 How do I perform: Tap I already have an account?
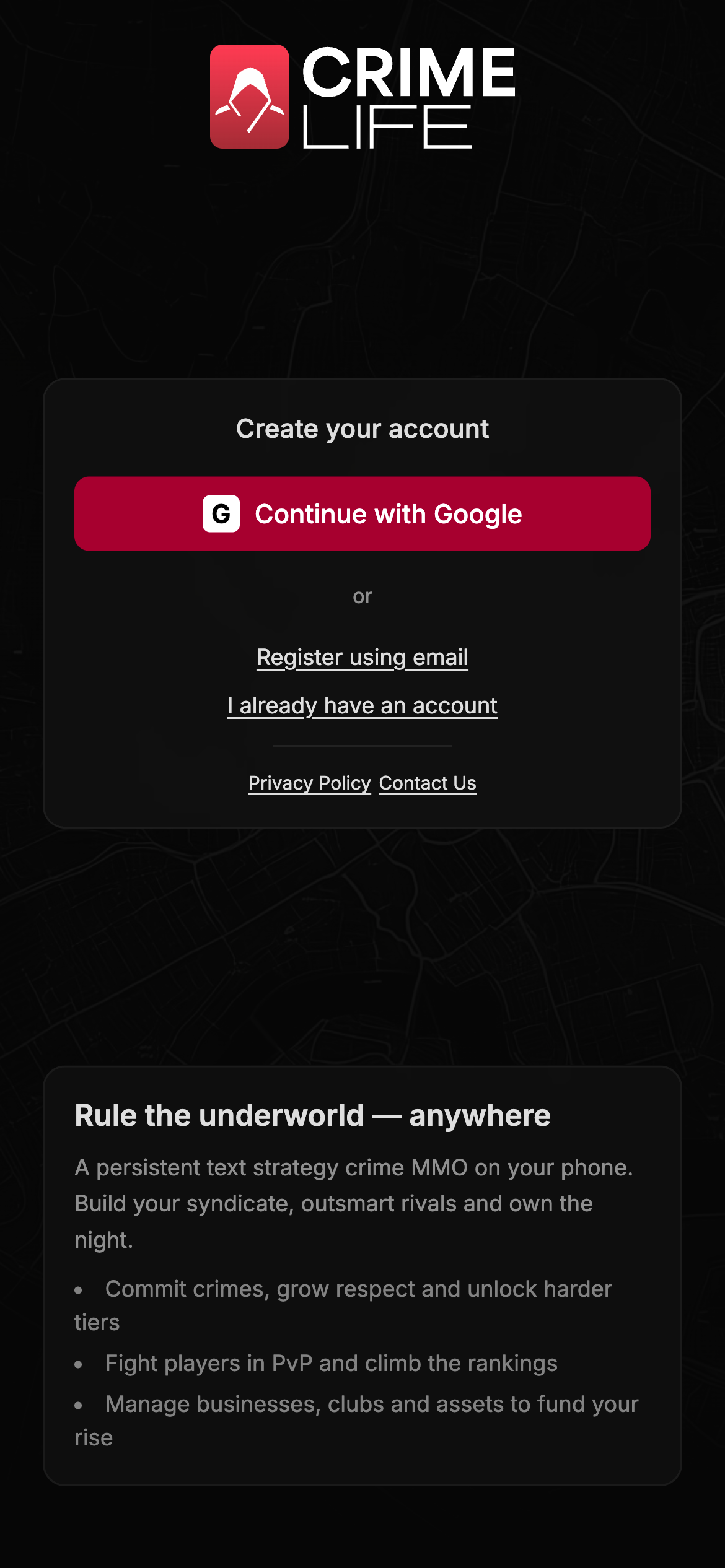tap(362, 705)
